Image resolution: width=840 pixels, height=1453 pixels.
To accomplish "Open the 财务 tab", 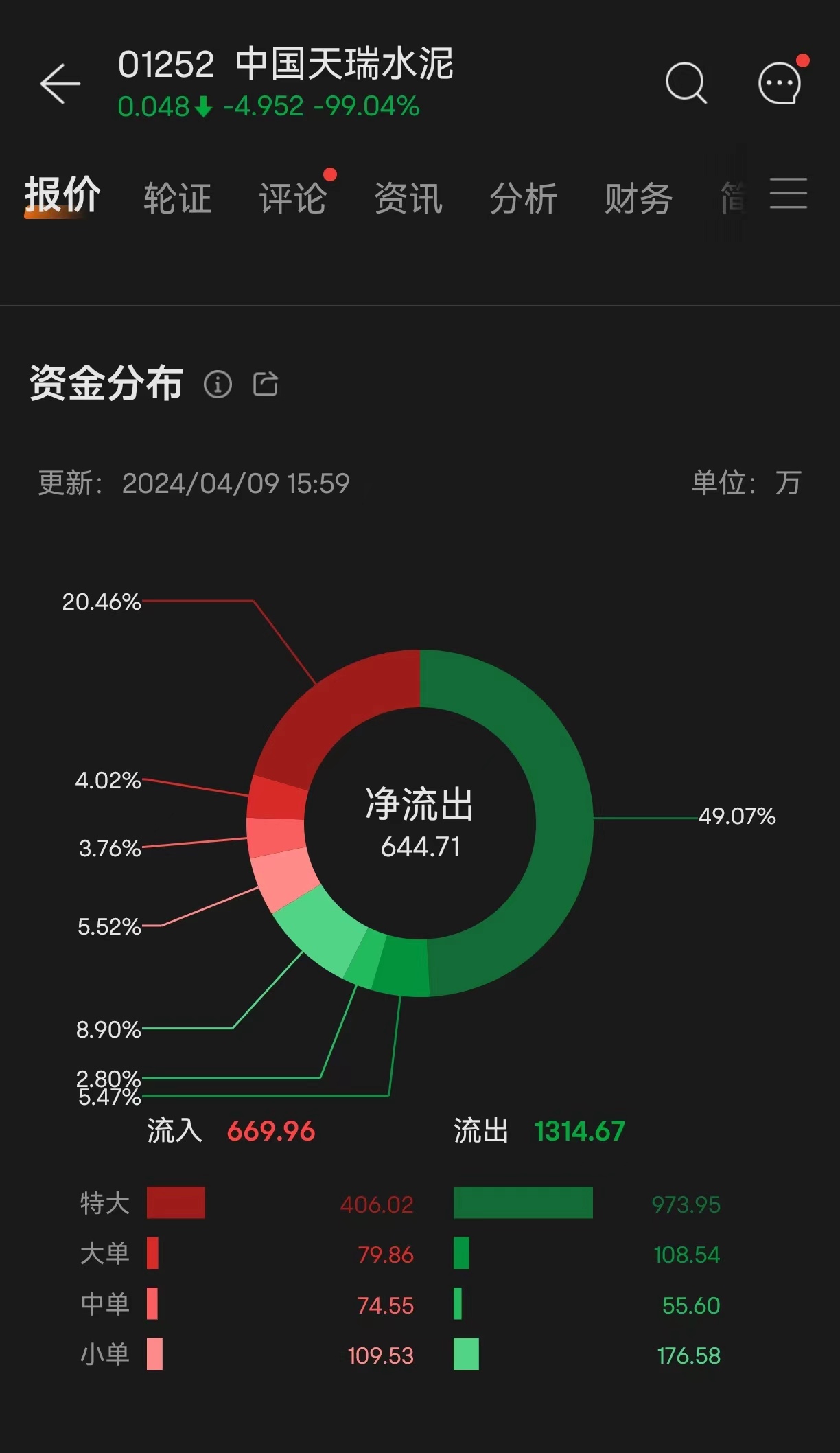I will (638, 198).
